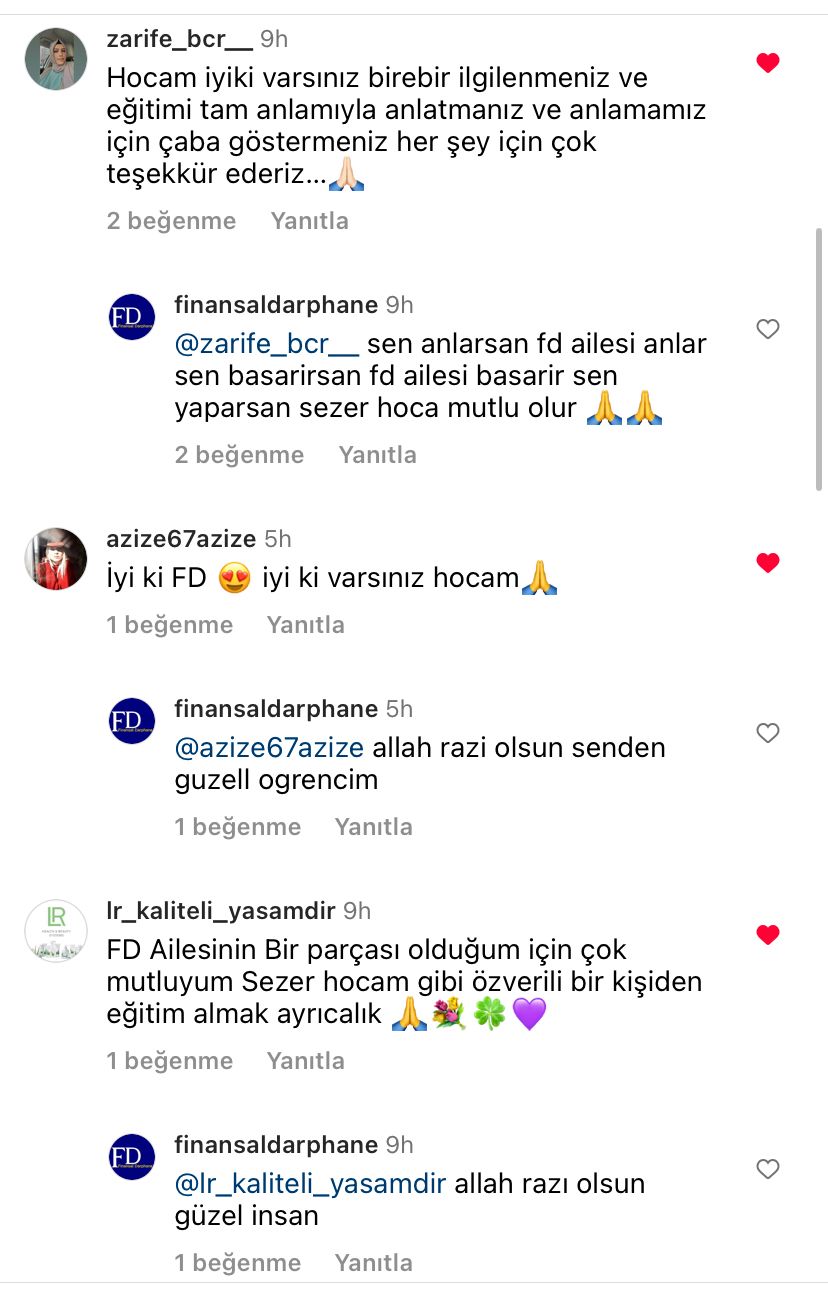Reply to lr_kaliteli_yasamdir's comment

pyautogui.click(x=305, y=1061)
